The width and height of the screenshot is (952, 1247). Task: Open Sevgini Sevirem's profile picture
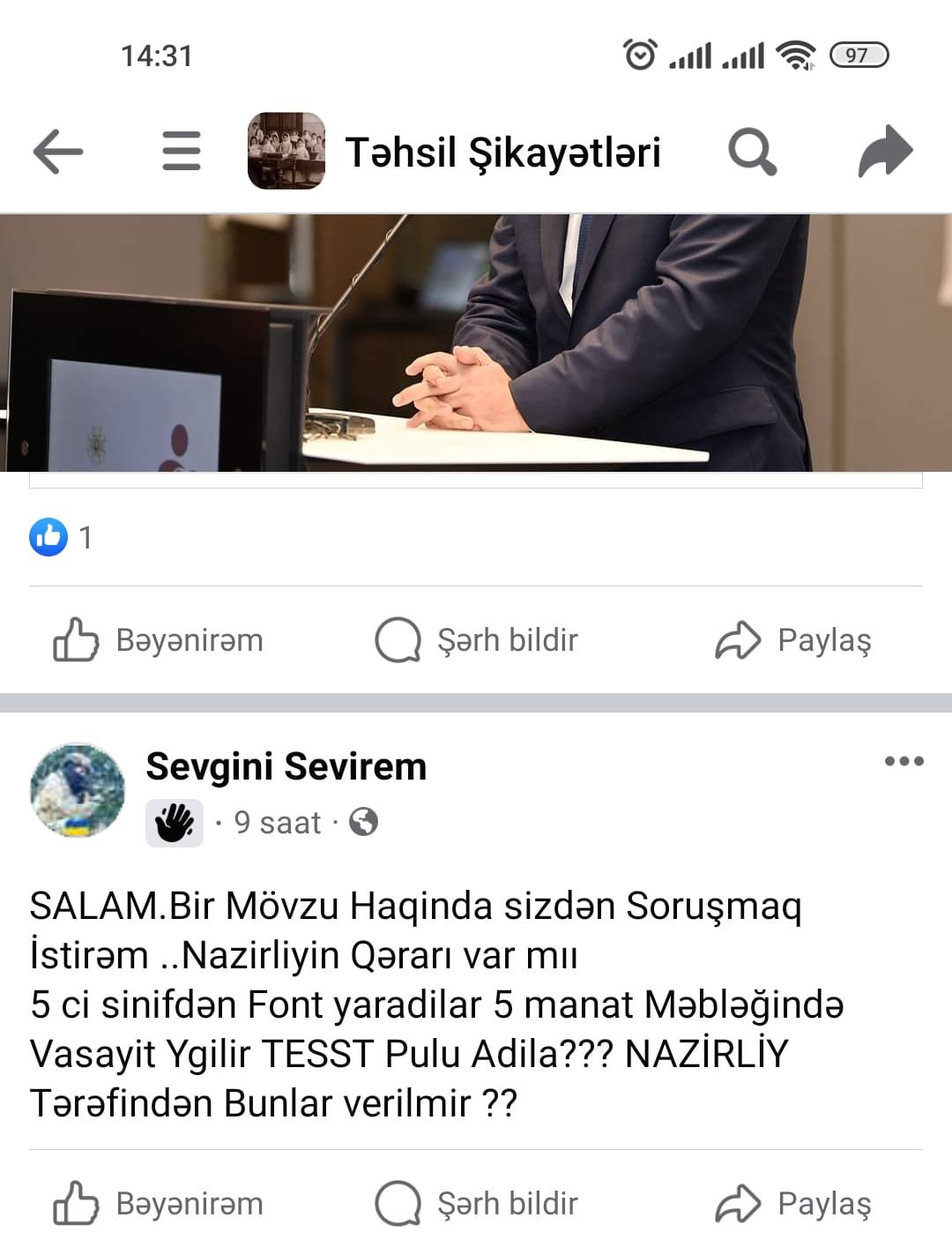pyautogui.click(x=78, y=790)
